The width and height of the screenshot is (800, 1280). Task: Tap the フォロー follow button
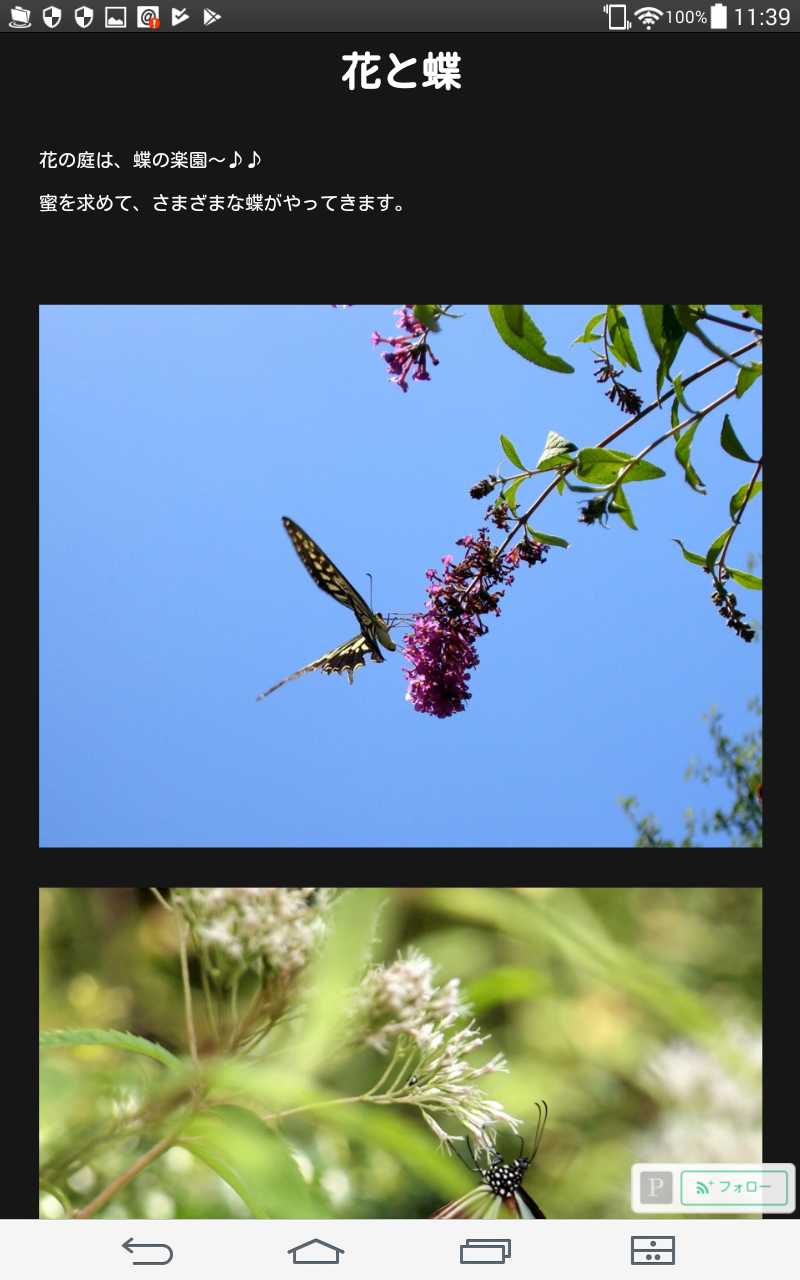734,1187
